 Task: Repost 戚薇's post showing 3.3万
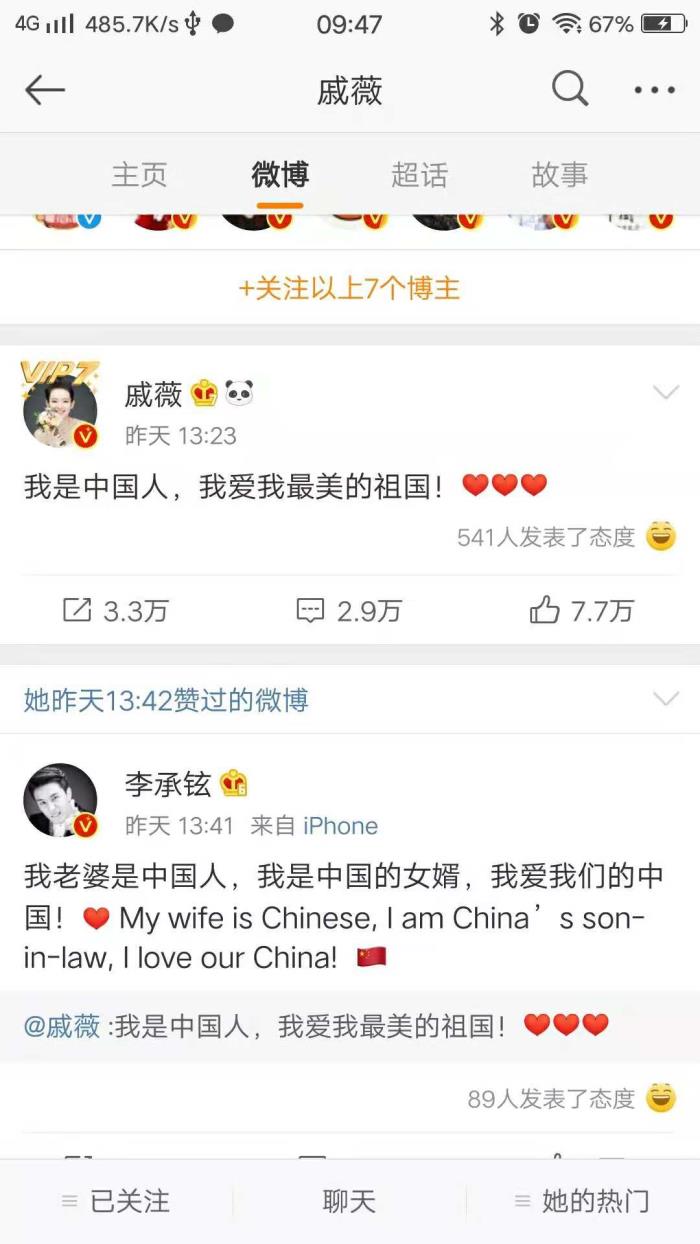pyautogui.click(x=115, y=610)
